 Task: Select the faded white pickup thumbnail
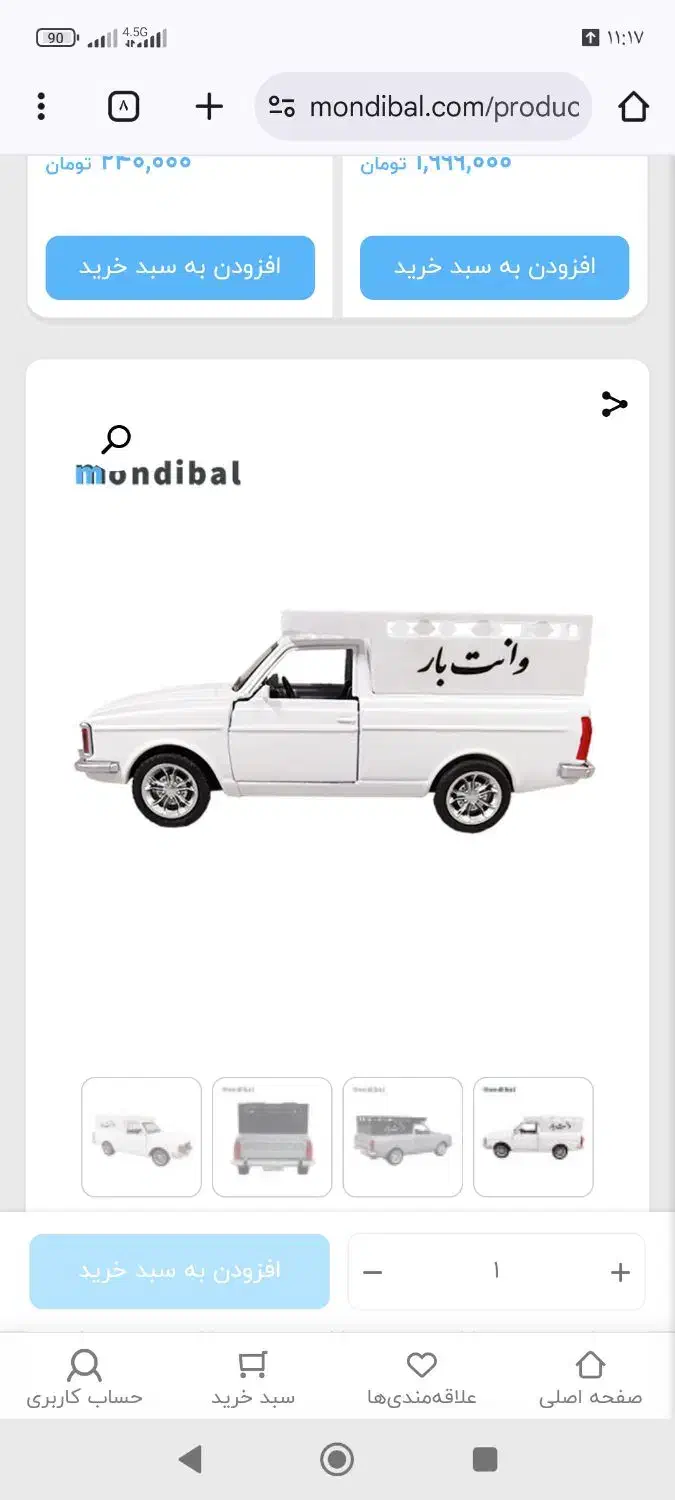(x=141, y=1137)
